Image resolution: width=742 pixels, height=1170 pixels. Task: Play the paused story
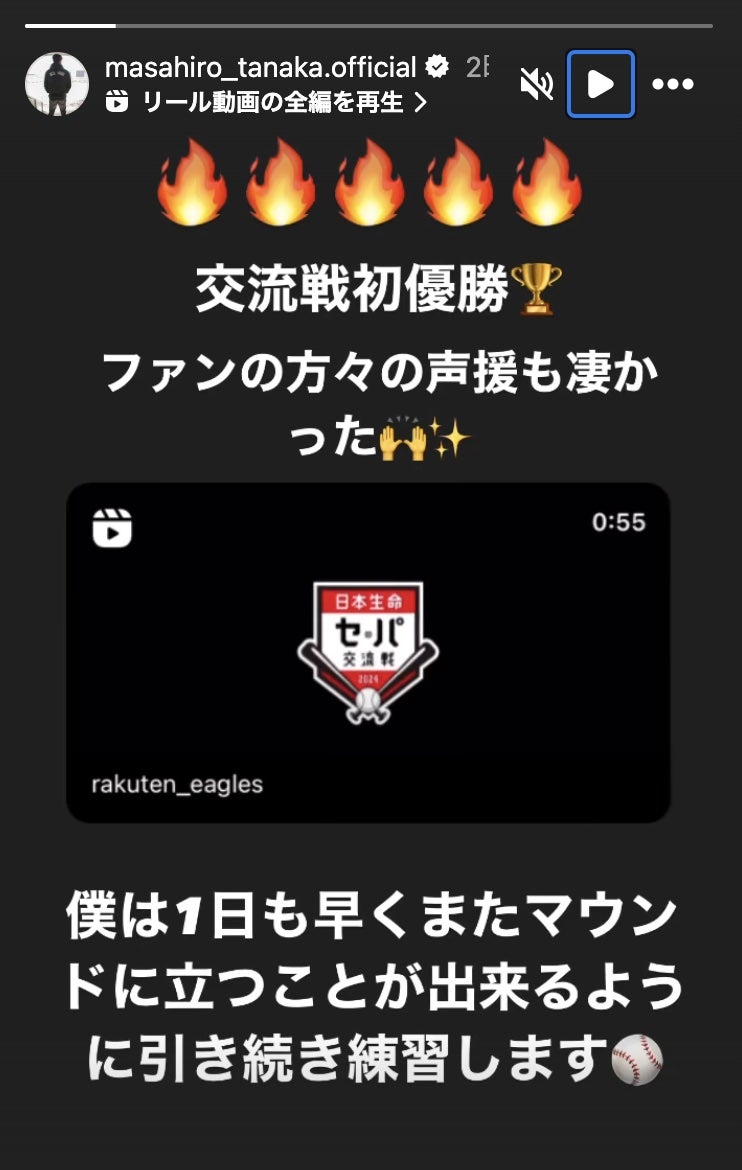click(600, 85)
